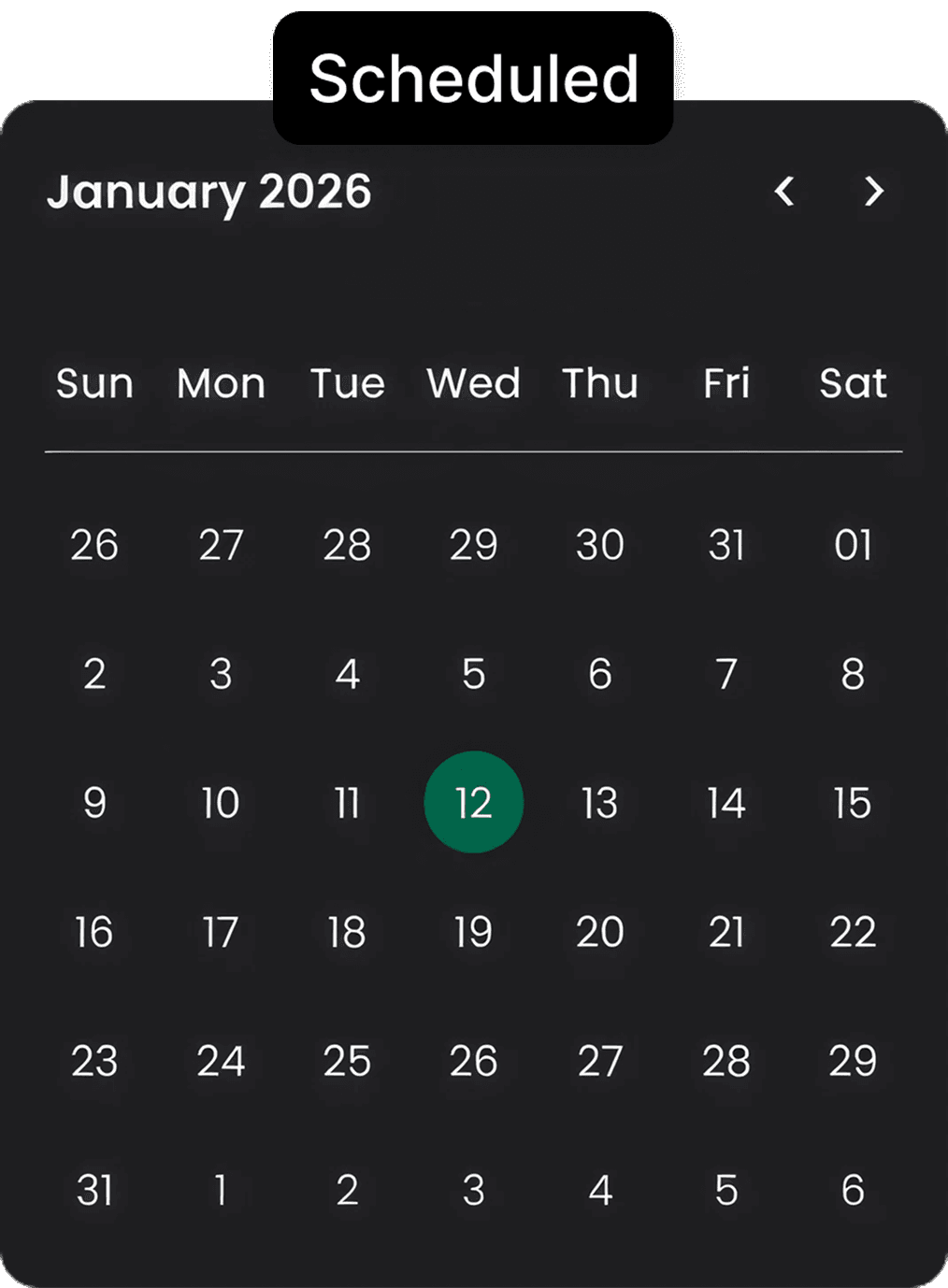The height and width of the screenshot is (1288, 948).
Task: Go to the next month
Action: pyautogui.click(x=875, y=193)
